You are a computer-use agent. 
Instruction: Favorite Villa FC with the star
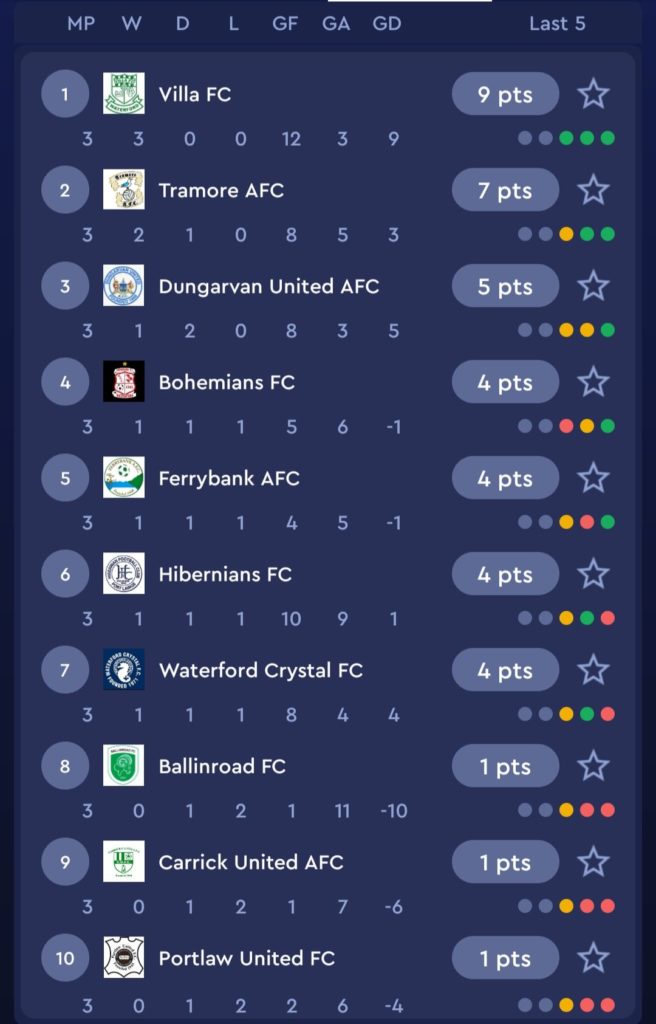coord(593,94)
